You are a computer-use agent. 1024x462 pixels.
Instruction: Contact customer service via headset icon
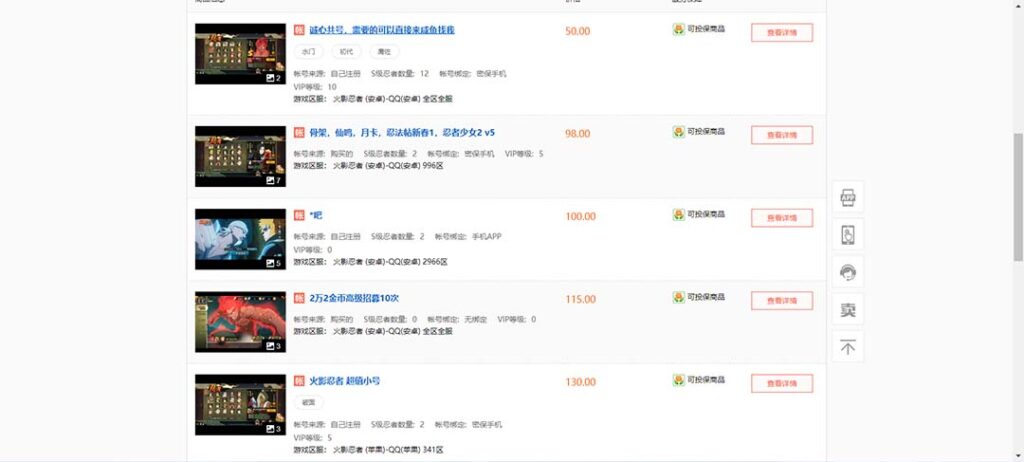coord(847,272)
